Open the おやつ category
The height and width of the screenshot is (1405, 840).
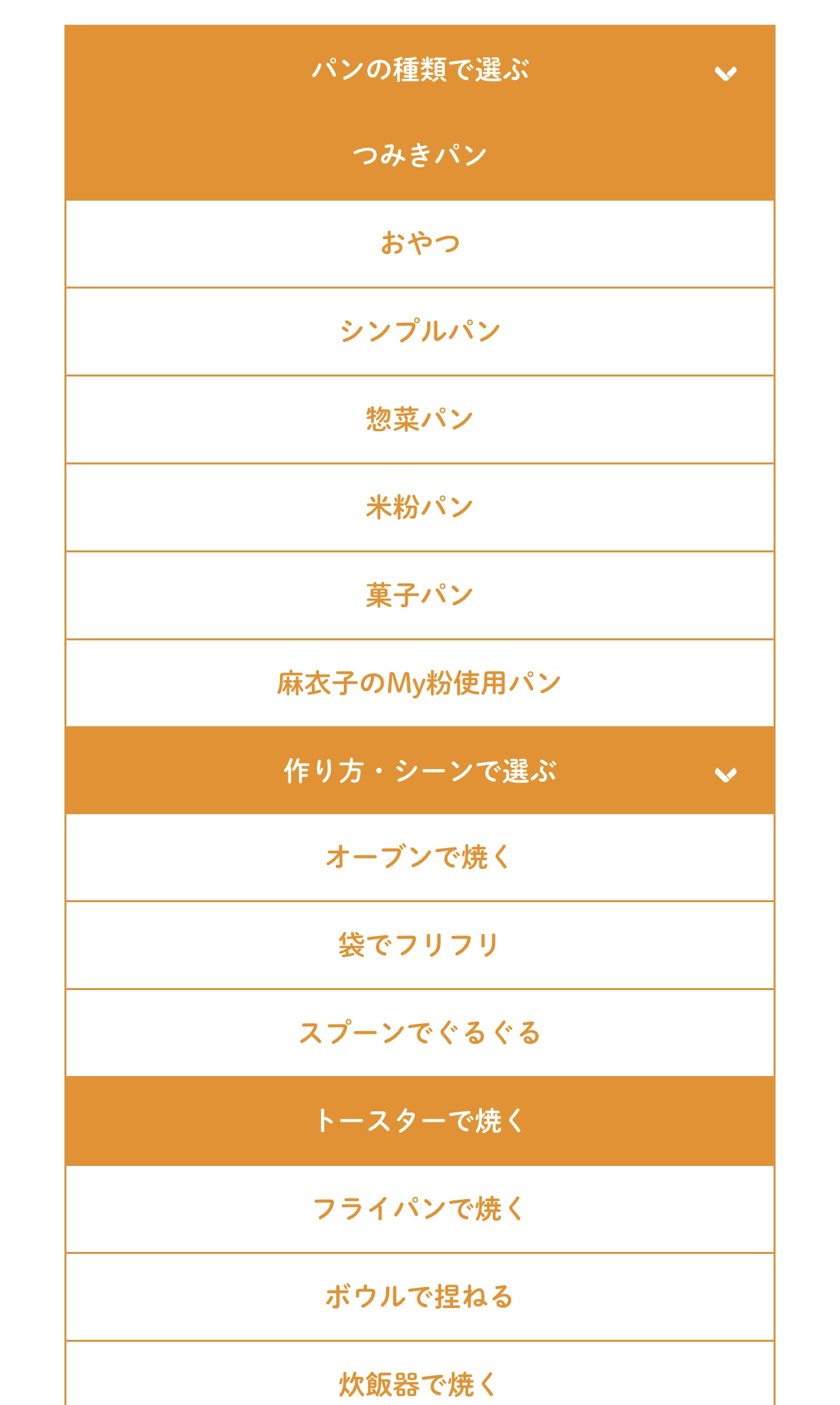point(420,244)
